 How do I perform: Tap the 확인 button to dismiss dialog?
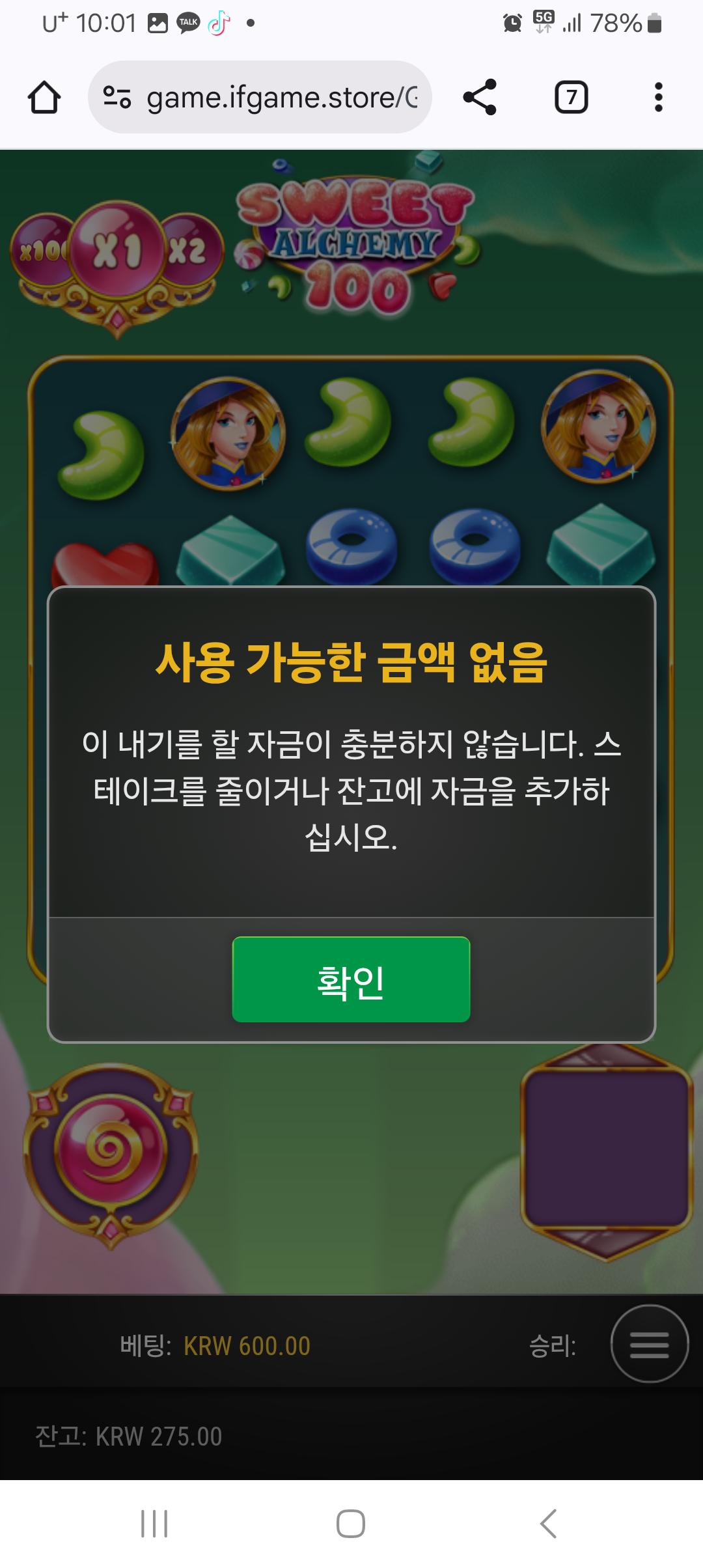coord(351,979)
